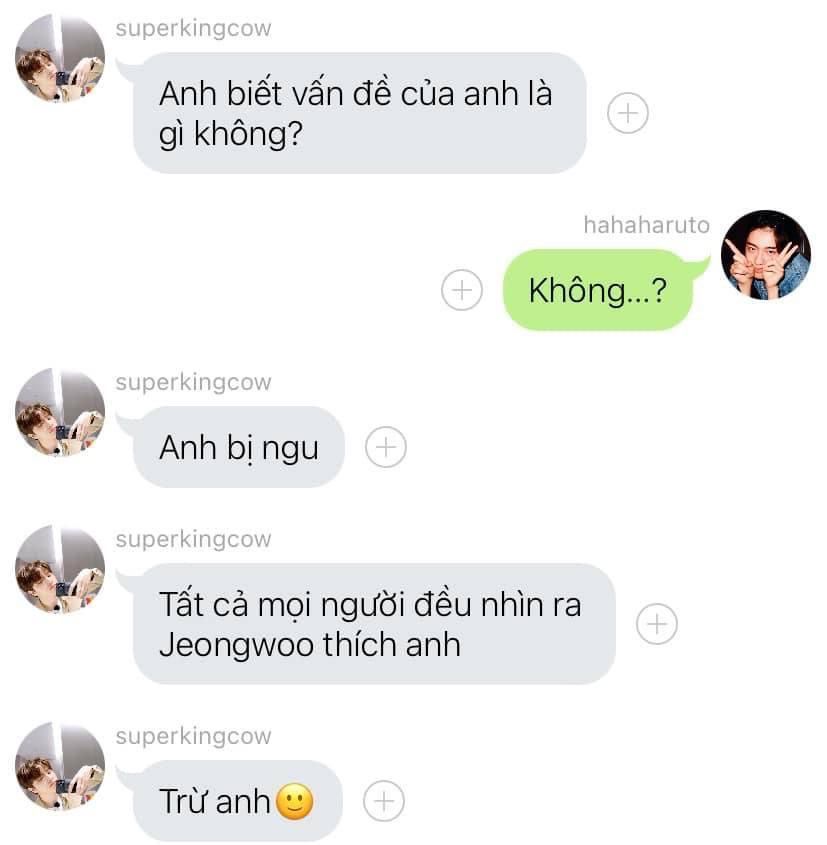This screenshot has width=827, height=845.
Task: Add reaction to "Jeongwoo thích anh" message
Action: [657, 624]
